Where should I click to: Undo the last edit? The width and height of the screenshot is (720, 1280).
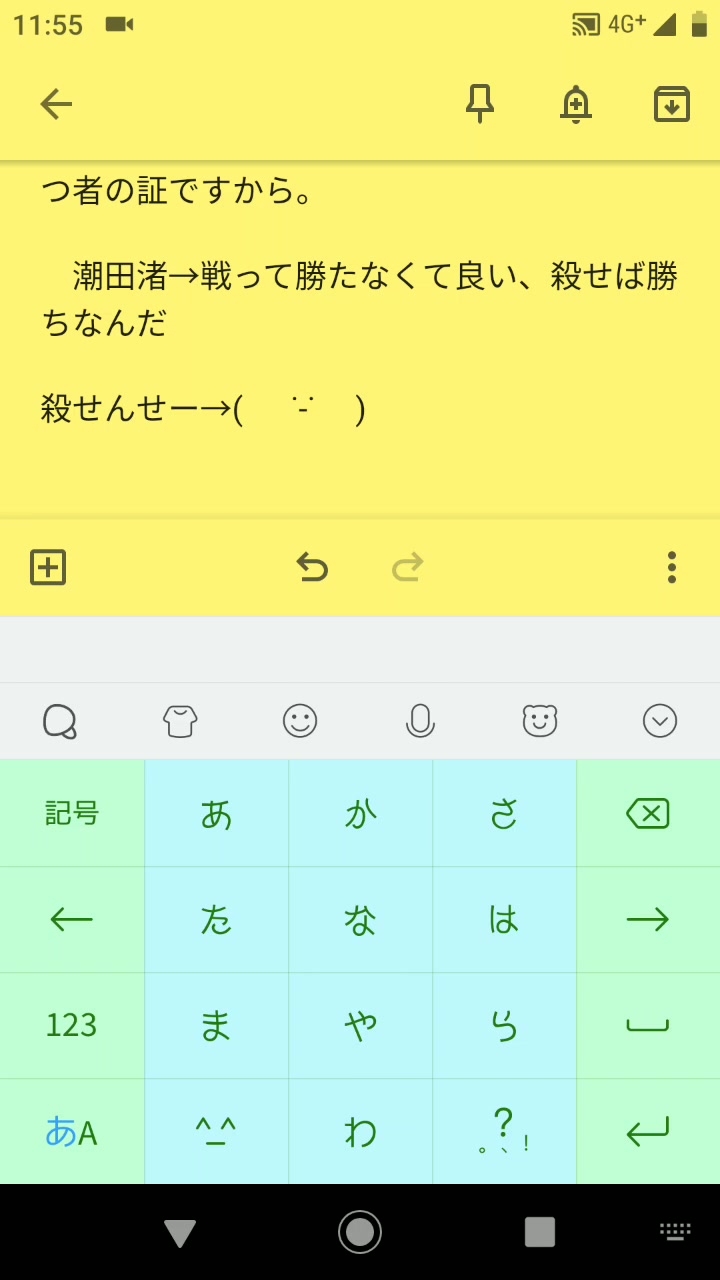[312, 567]
